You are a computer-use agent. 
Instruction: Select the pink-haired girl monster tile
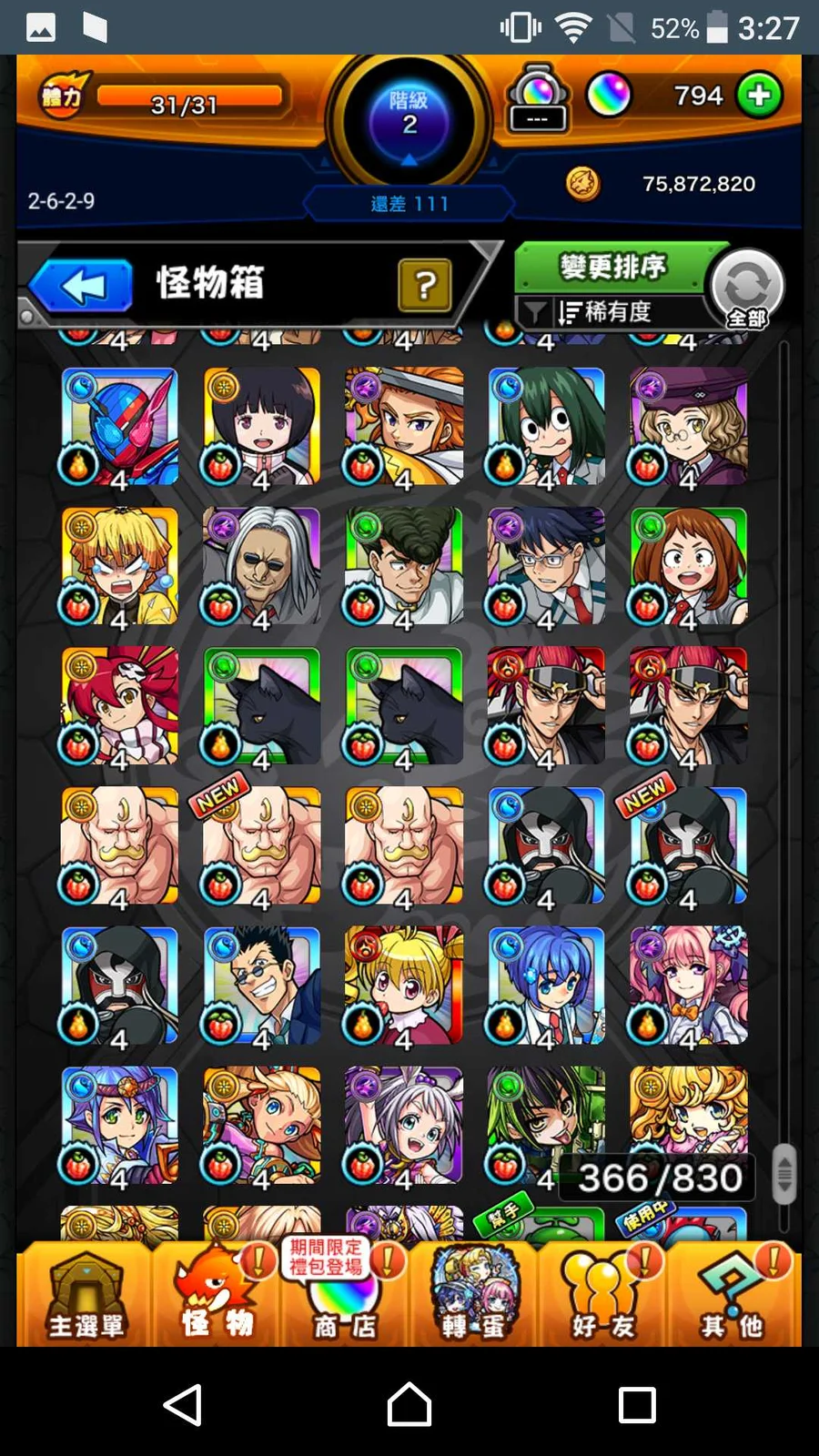click(x=689, y=986)
